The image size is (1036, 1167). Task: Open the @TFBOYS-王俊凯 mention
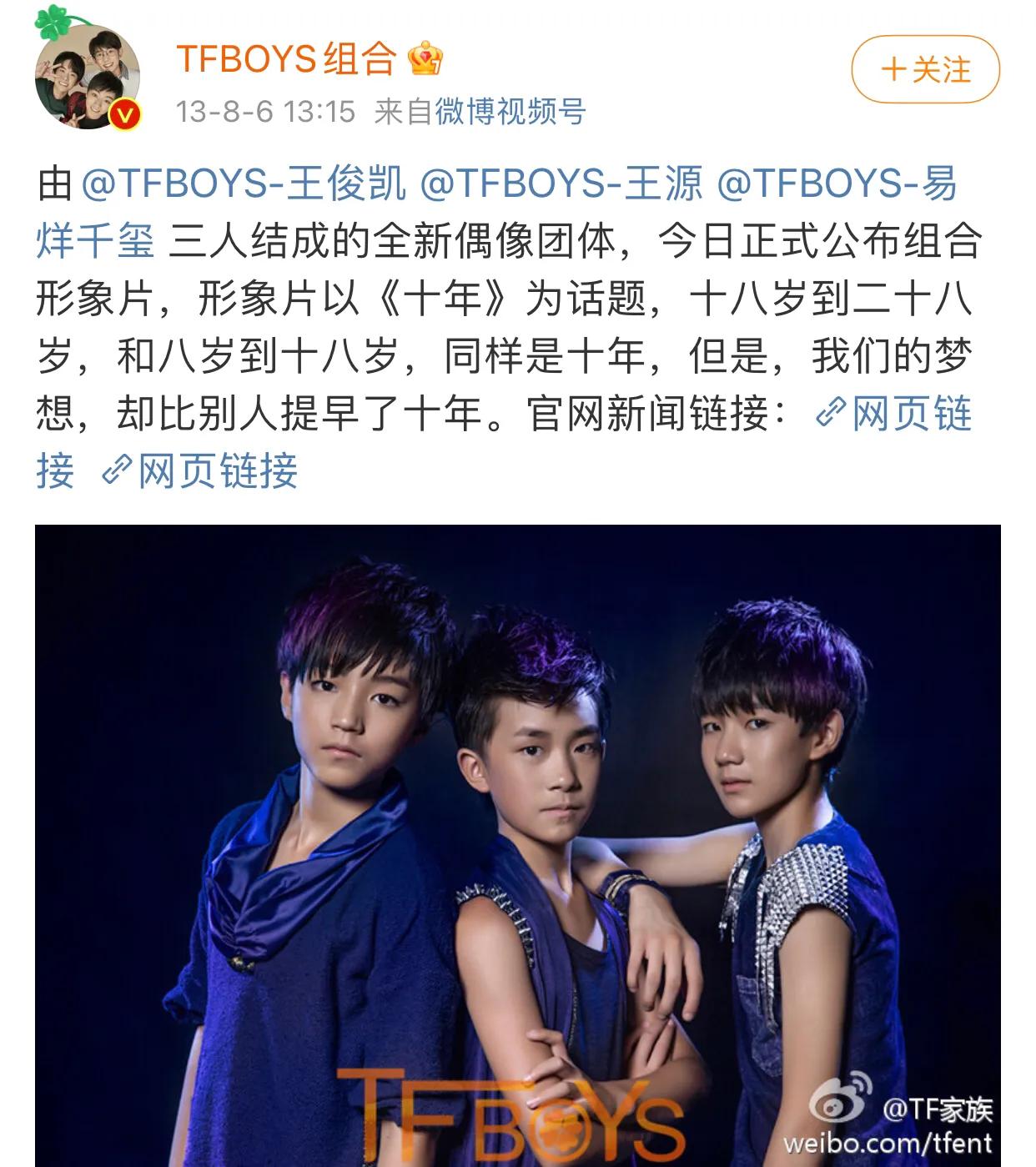(x=244, y=184)
